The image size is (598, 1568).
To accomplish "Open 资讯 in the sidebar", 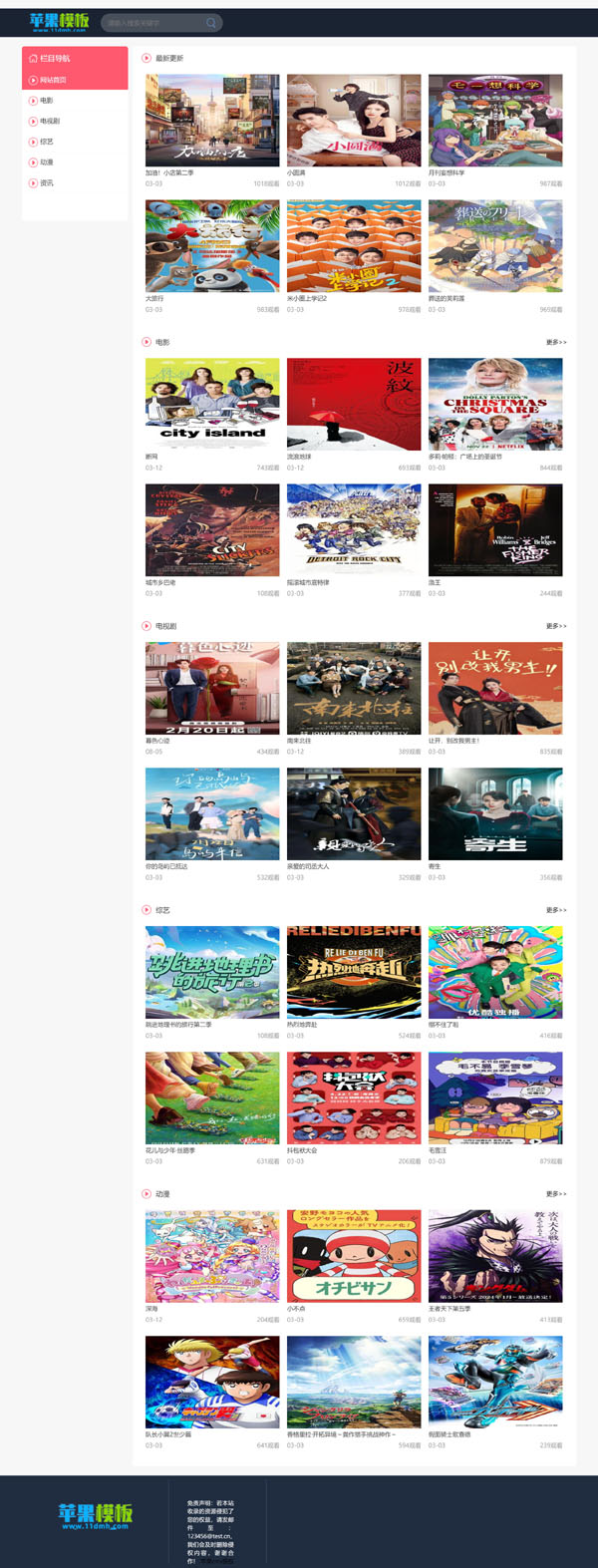I will point(46,183).
